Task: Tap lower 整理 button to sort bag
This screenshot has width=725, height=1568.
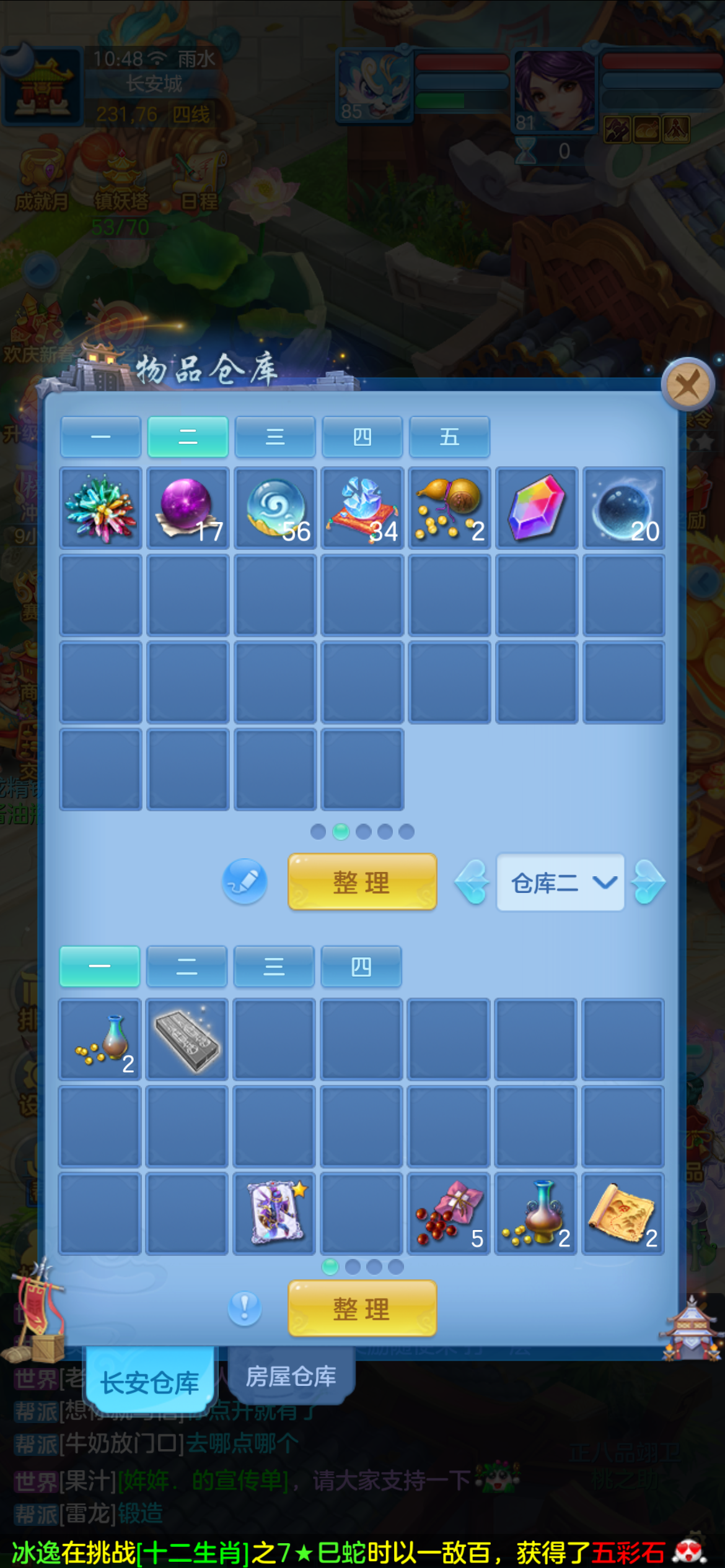Action: (x=362, y=1309)
